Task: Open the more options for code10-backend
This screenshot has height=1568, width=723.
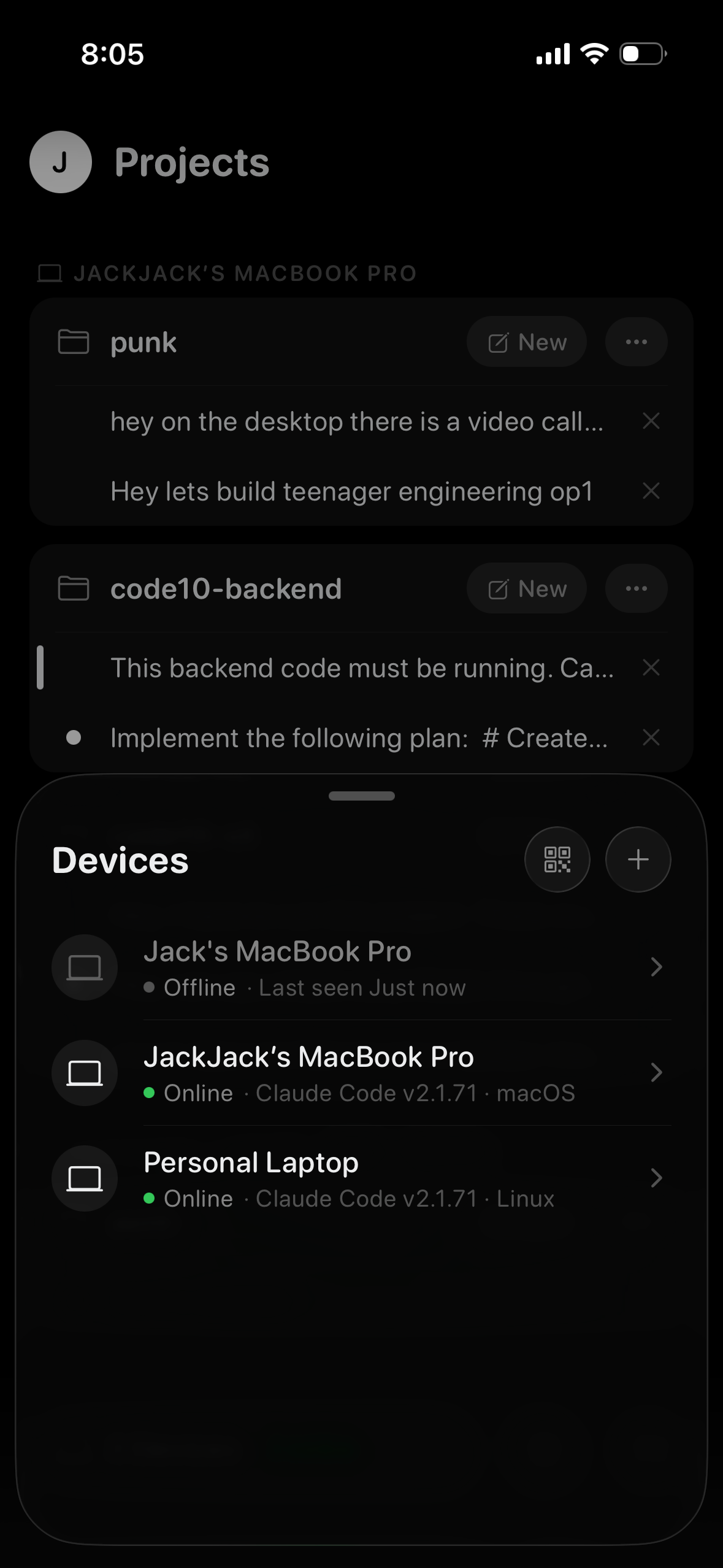Action: coord(636,588)
